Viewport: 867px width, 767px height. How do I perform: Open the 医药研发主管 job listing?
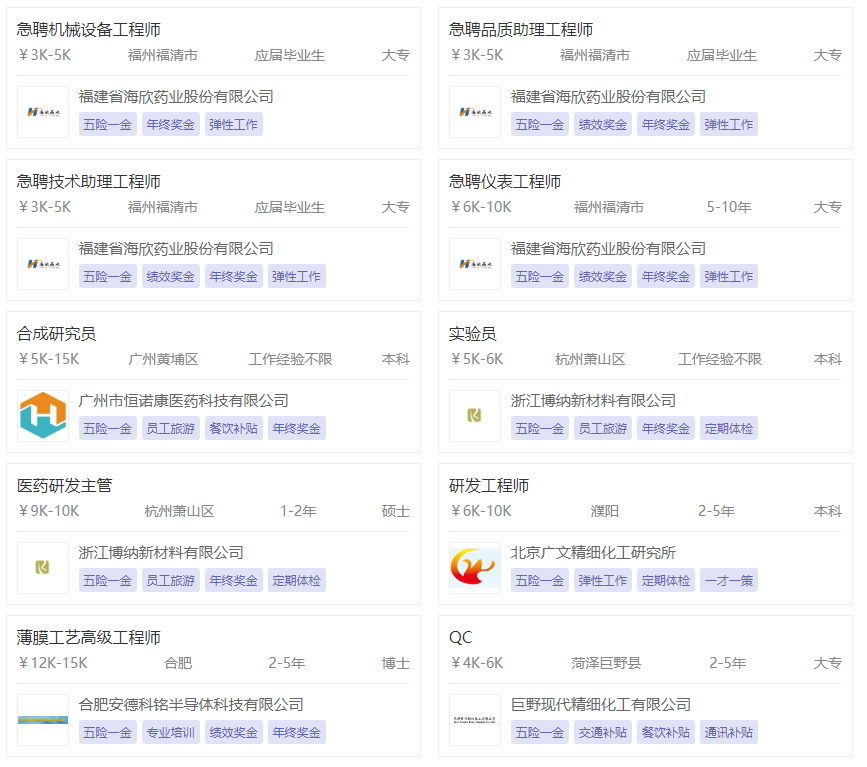pos(64,486)
